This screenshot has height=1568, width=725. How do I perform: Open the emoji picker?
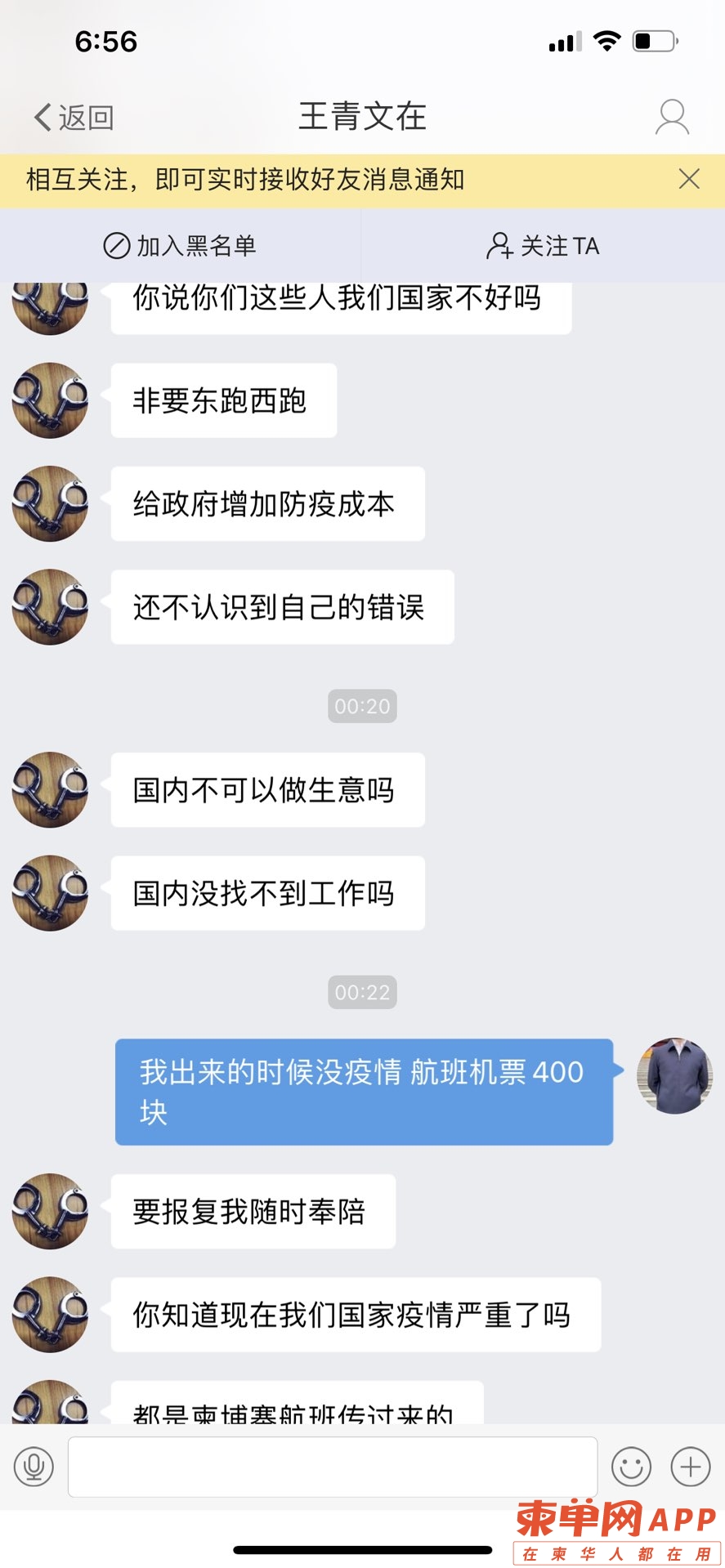631,1467
